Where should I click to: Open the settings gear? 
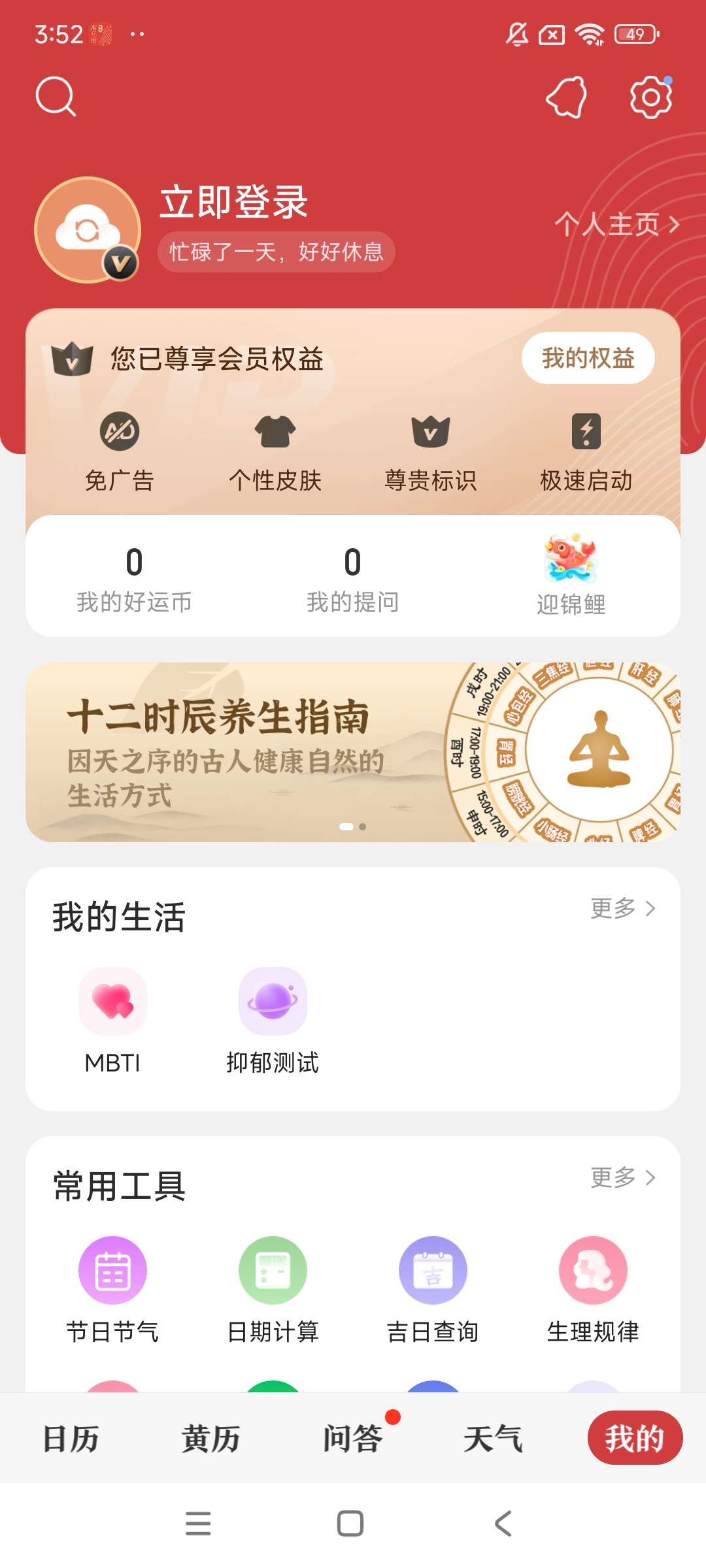pos(650,97)
